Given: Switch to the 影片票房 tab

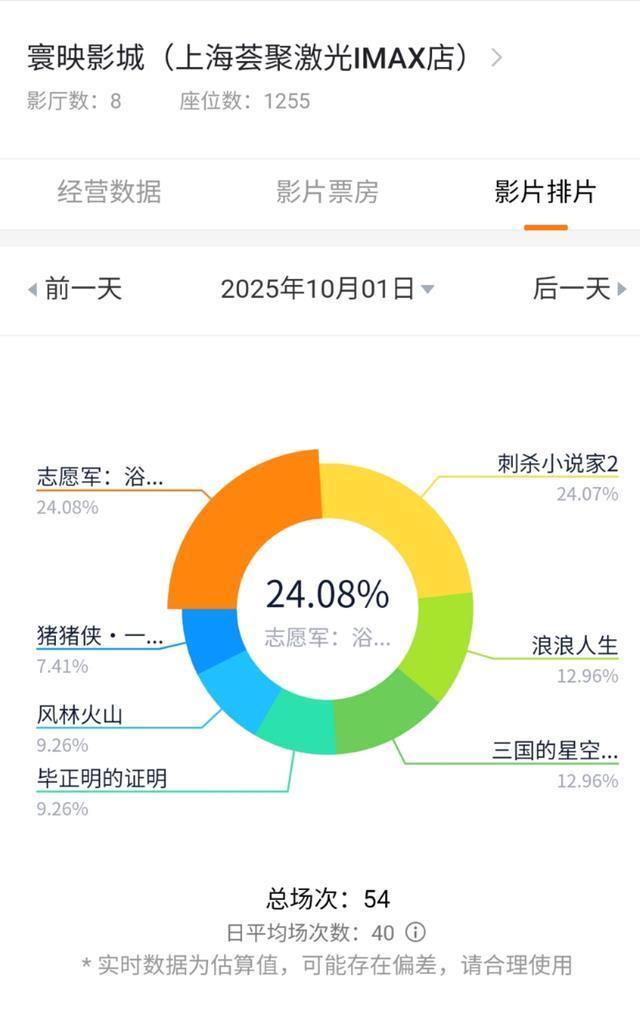Looking at the screenshot, I should pyautogui.click(x=327, y=192).
